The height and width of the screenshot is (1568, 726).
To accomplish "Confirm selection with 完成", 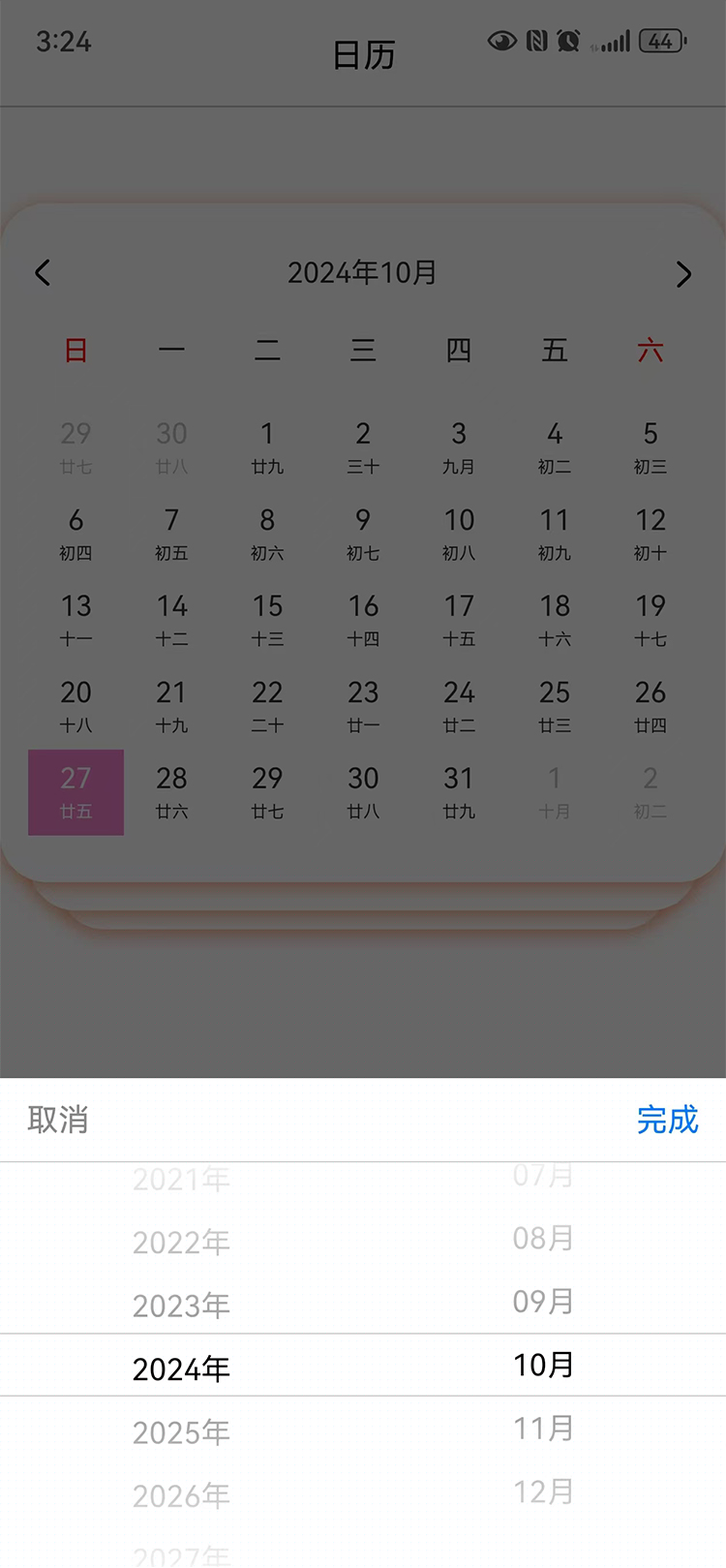I will [x=667, y=1120].
